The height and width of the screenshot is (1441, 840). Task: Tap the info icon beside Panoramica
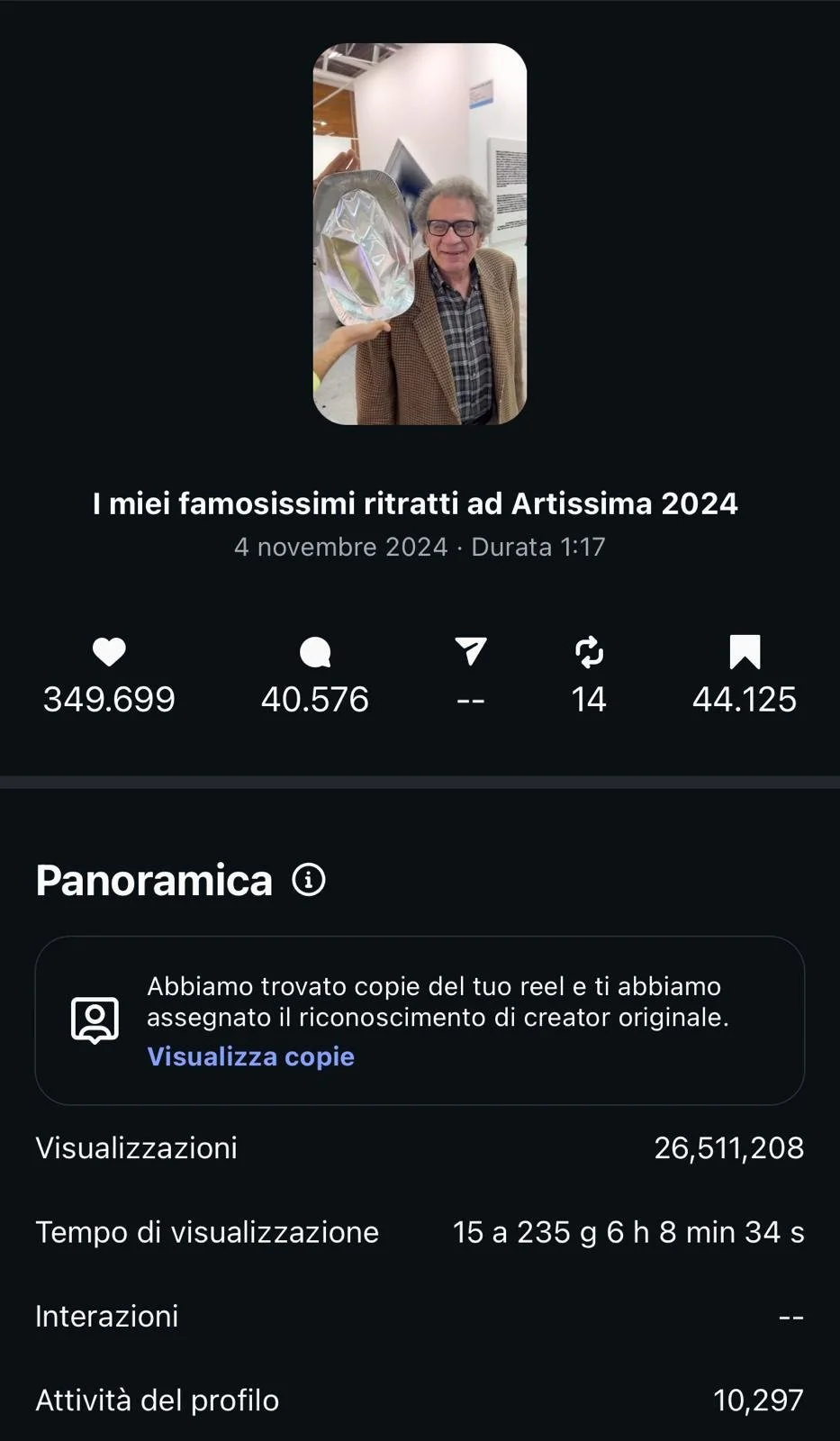(309, 880)
